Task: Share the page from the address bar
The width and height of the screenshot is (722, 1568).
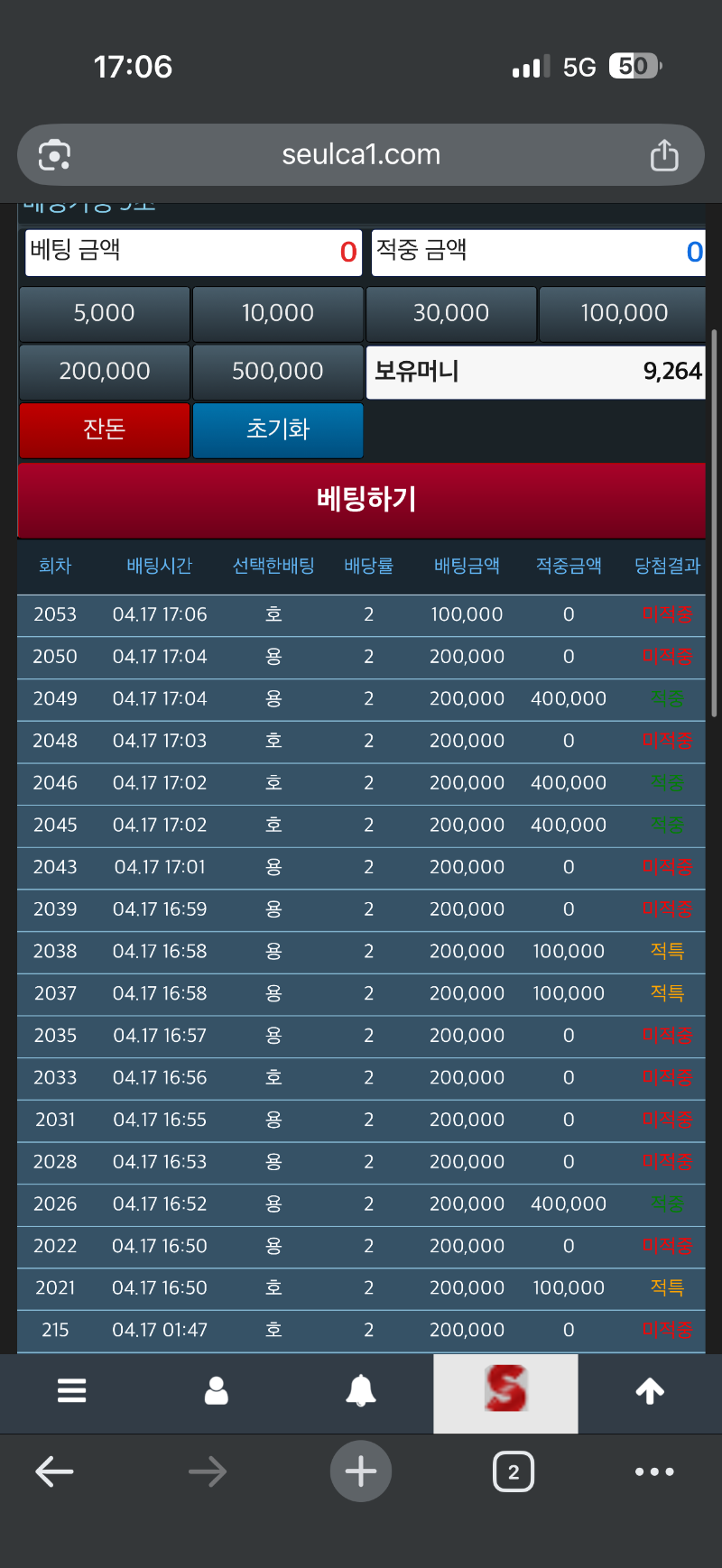Action: [664, 155]
